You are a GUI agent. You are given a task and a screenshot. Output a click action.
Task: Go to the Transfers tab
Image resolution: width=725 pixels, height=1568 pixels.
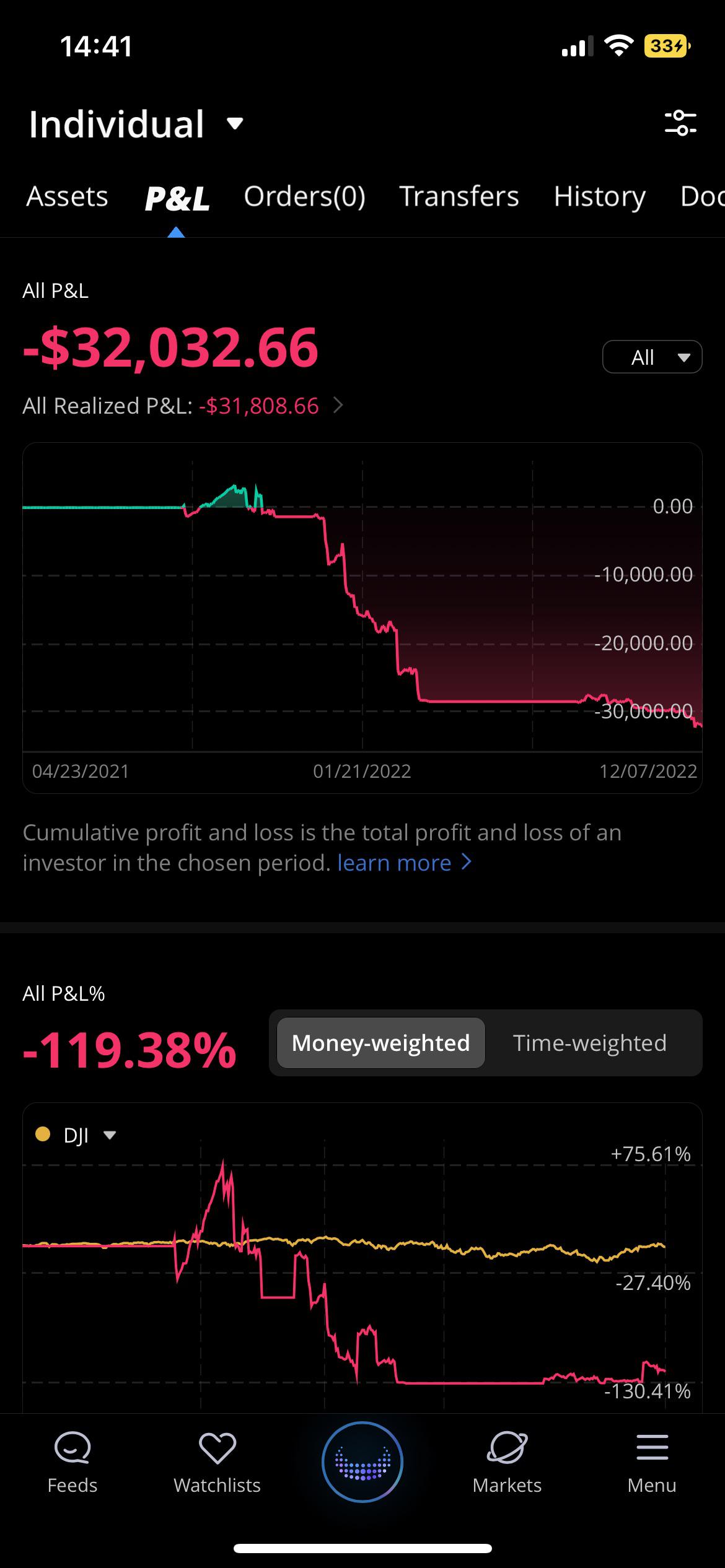pyautogui.click(x=459, y=197)
